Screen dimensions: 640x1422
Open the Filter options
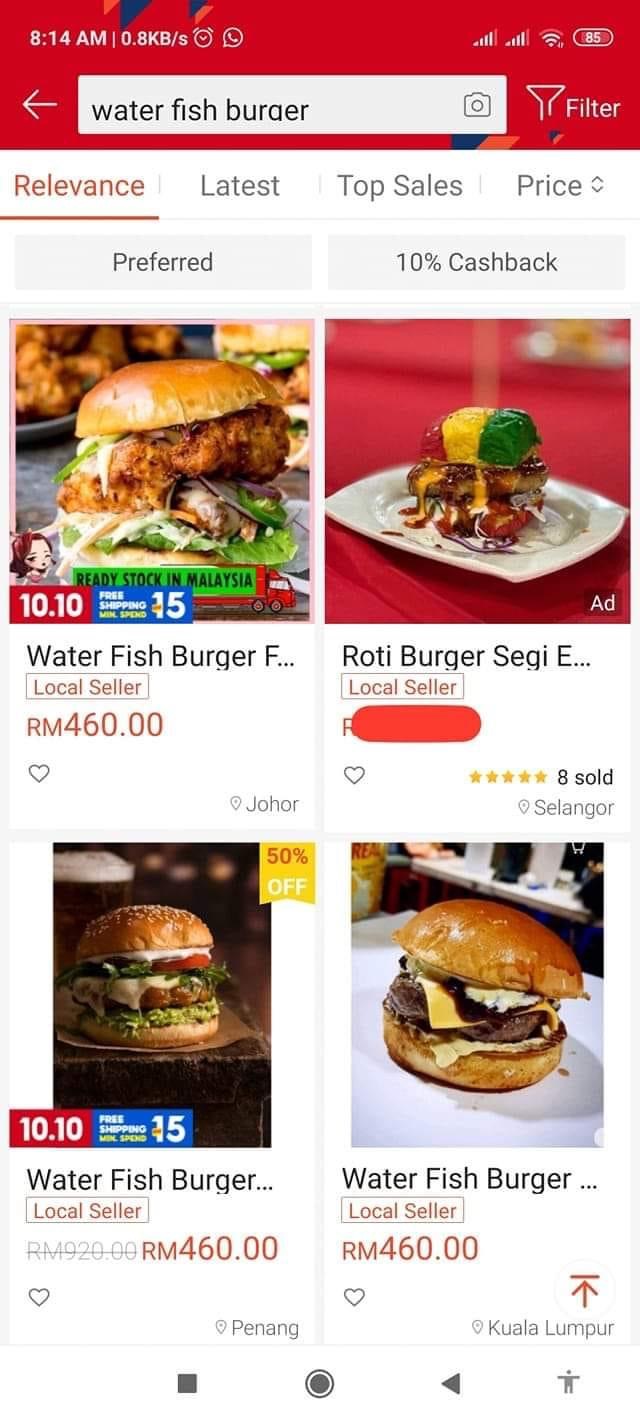pyautogui.click(x=574, y=105)
